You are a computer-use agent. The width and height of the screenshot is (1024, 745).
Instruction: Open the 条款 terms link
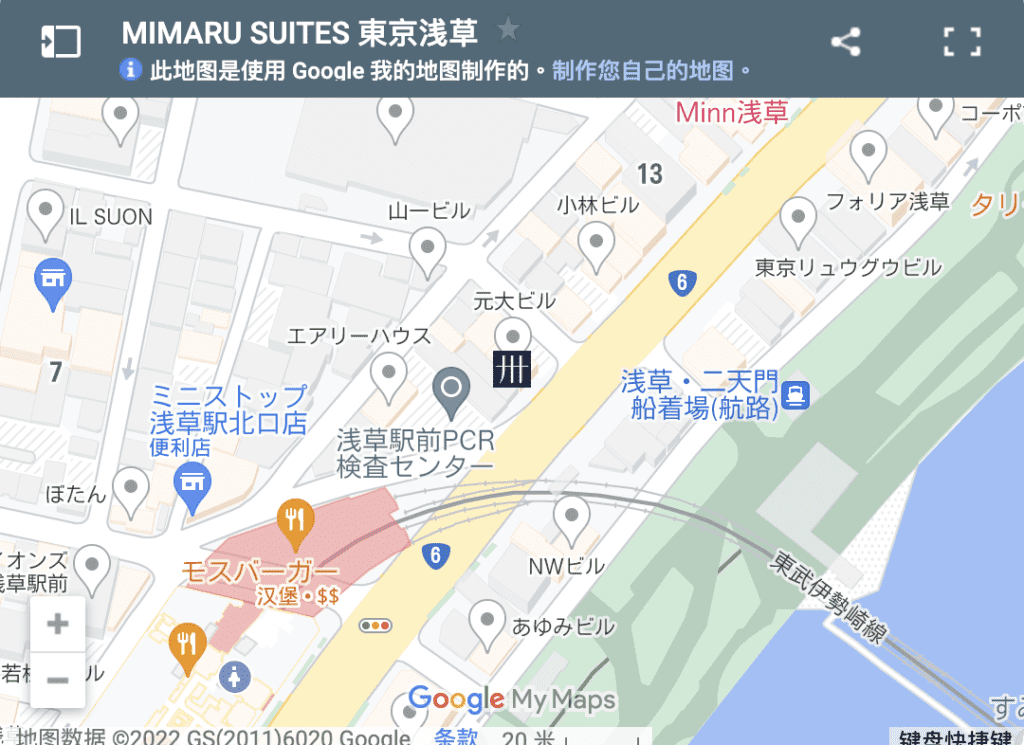[x=457, y=737]
